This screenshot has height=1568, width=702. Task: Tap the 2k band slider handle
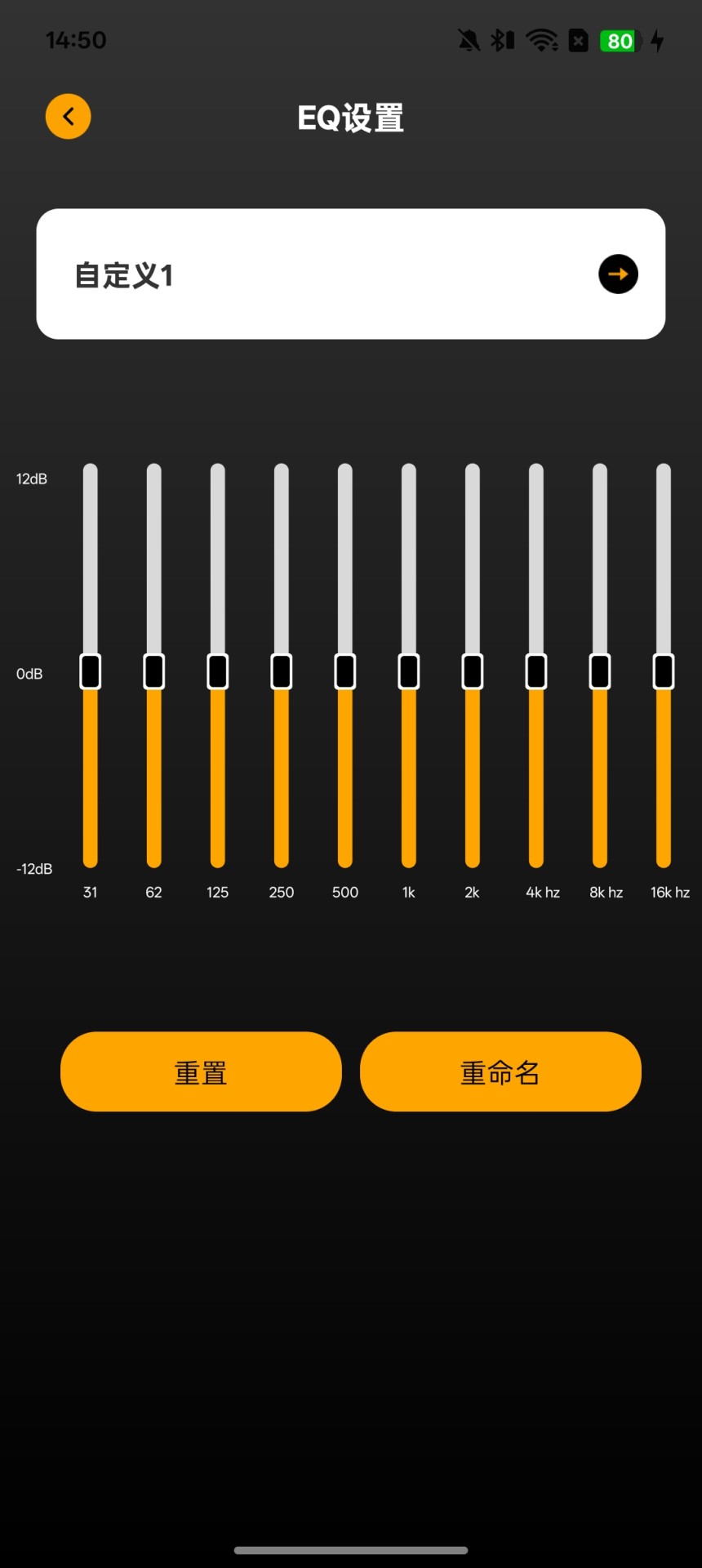point(473,671)
